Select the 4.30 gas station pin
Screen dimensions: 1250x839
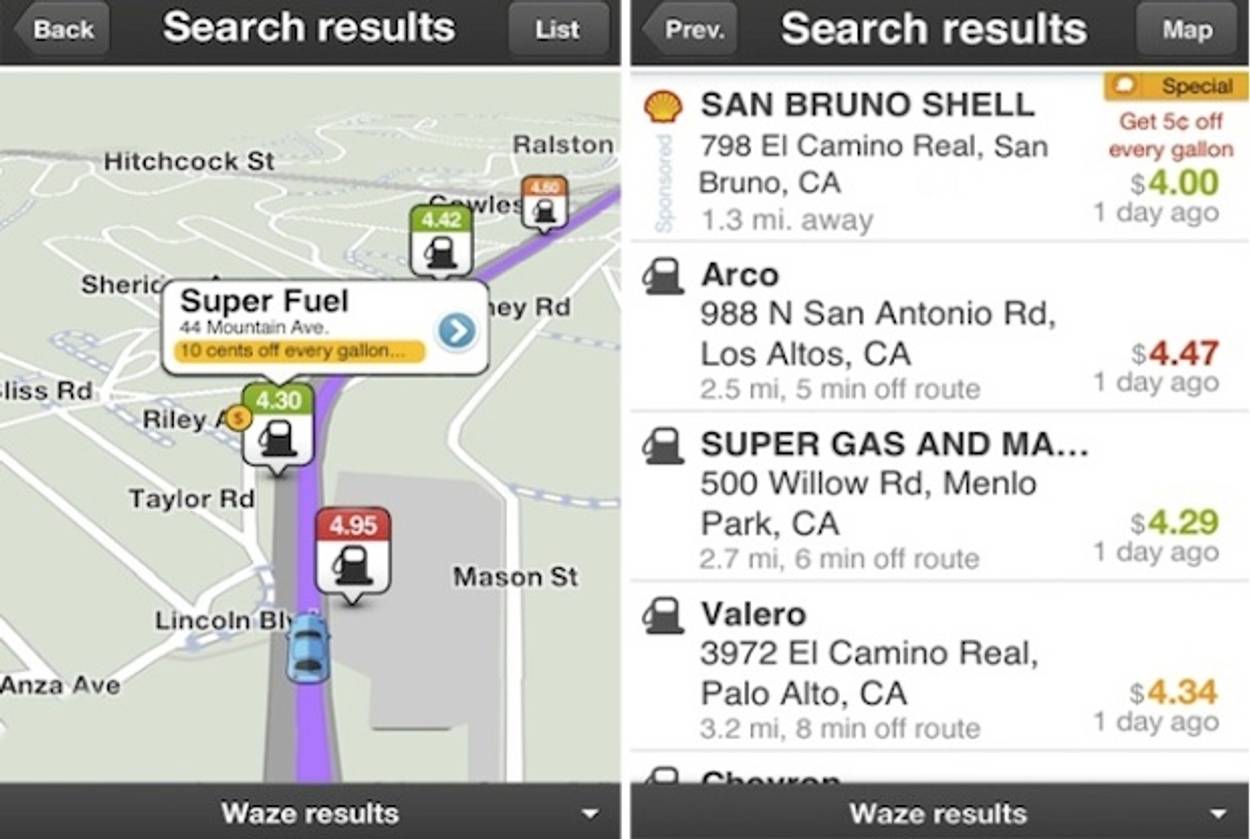(x=277, y=426)
